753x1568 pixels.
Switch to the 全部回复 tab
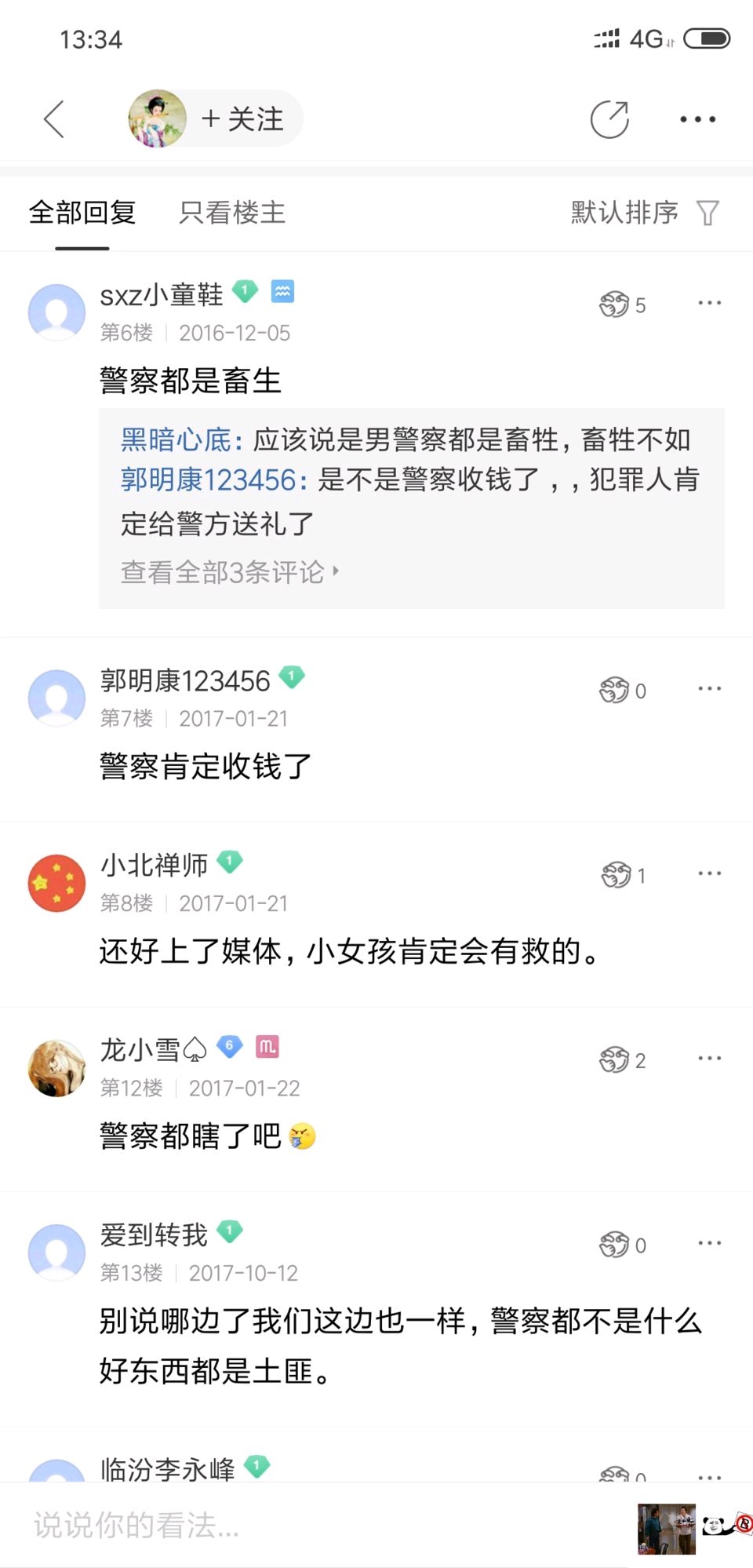pos(82,213)
